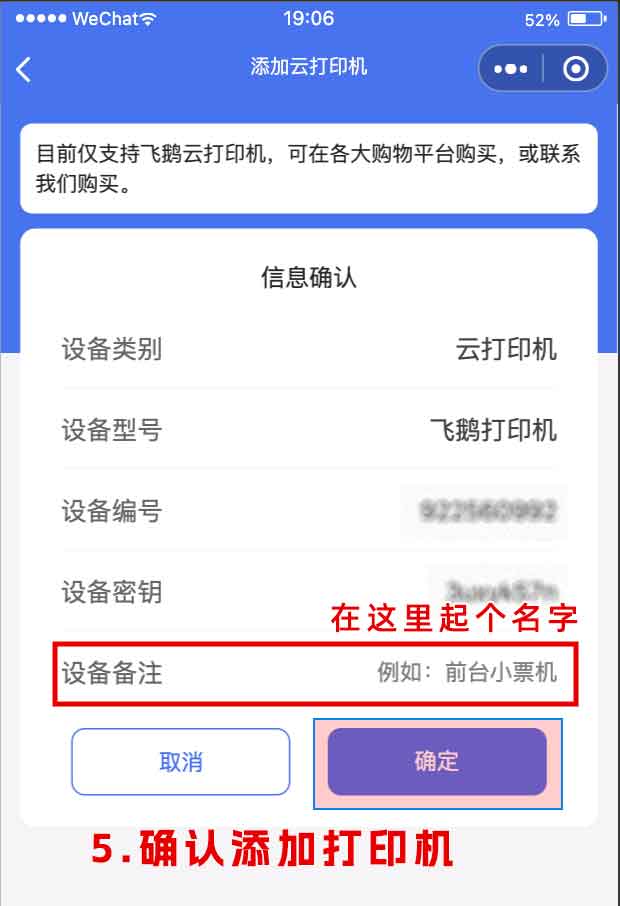Confirm adding printer with 确定

[x=437, y=762]
